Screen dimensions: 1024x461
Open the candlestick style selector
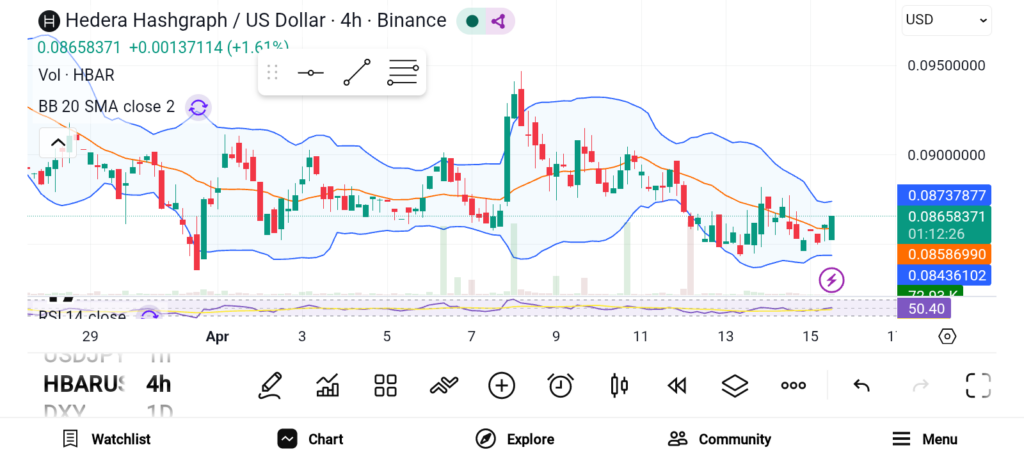[x=618, y=385]
